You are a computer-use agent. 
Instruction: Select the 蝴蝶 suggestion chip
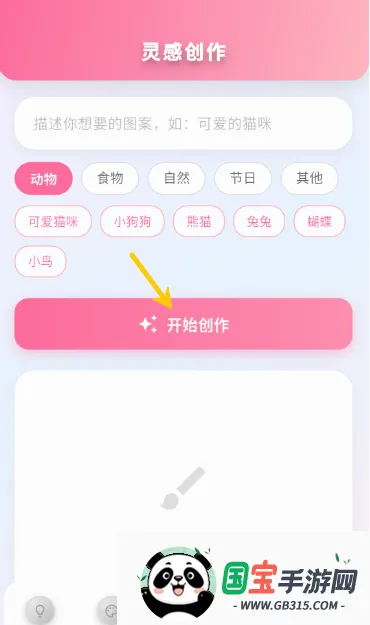tap(319, 221)
